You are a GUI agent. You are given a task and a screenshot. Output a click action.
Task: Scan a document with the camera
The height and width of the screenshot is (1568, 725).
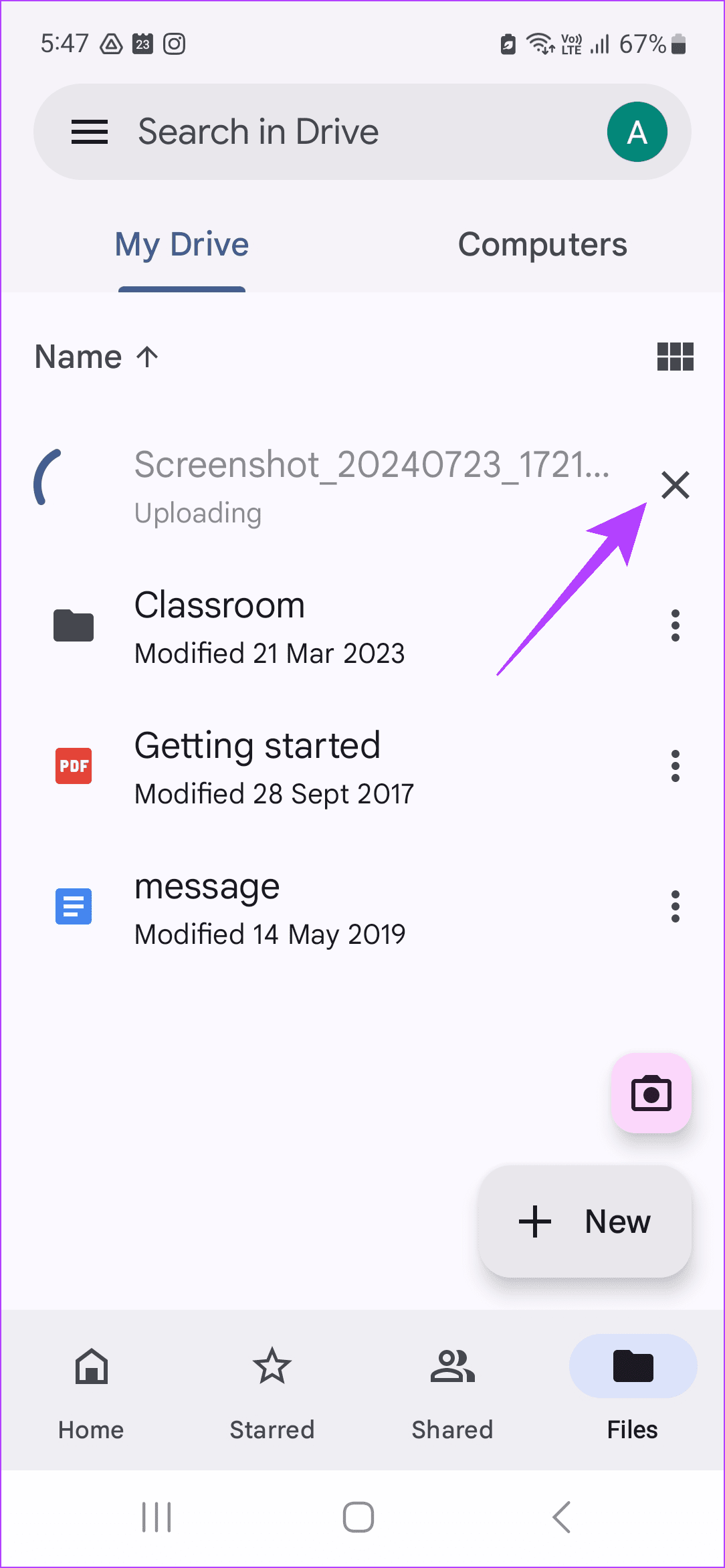(x=651, y=1094)
